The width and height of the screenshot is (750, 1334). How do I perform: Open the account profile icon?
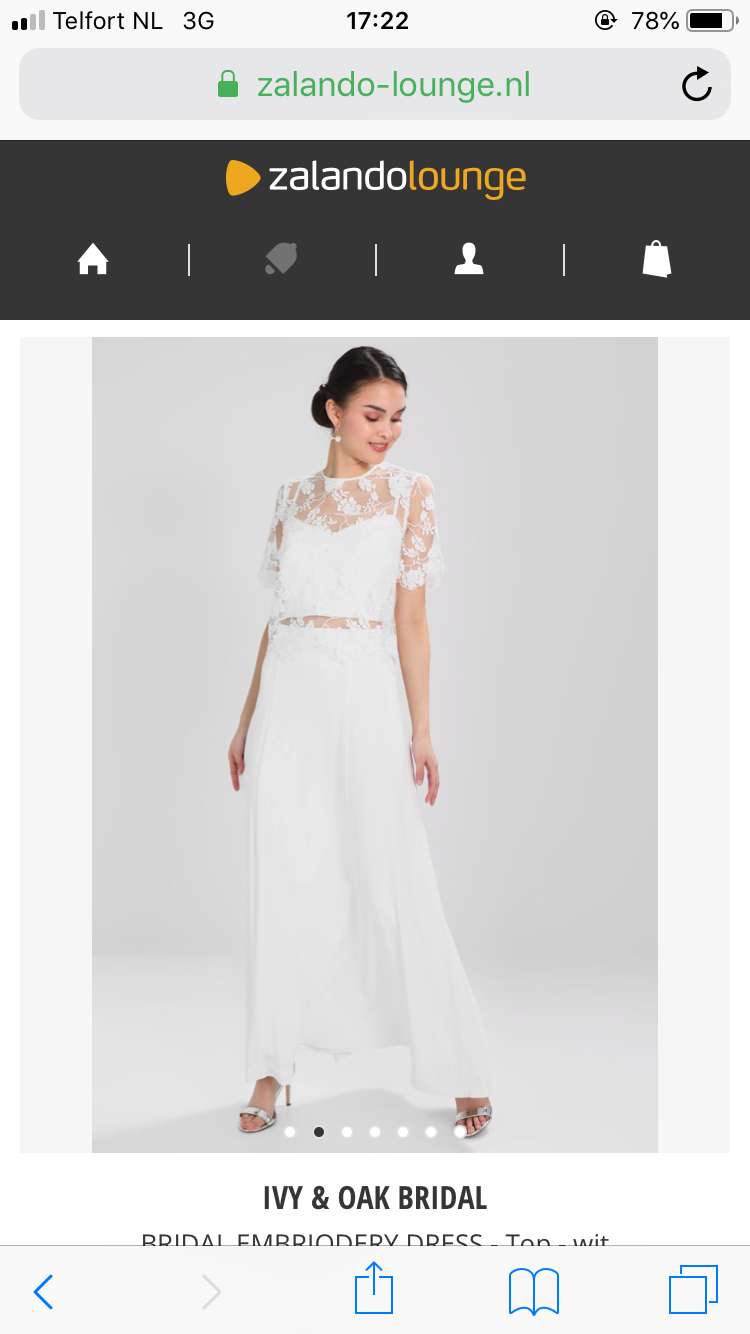click(469, 260)
